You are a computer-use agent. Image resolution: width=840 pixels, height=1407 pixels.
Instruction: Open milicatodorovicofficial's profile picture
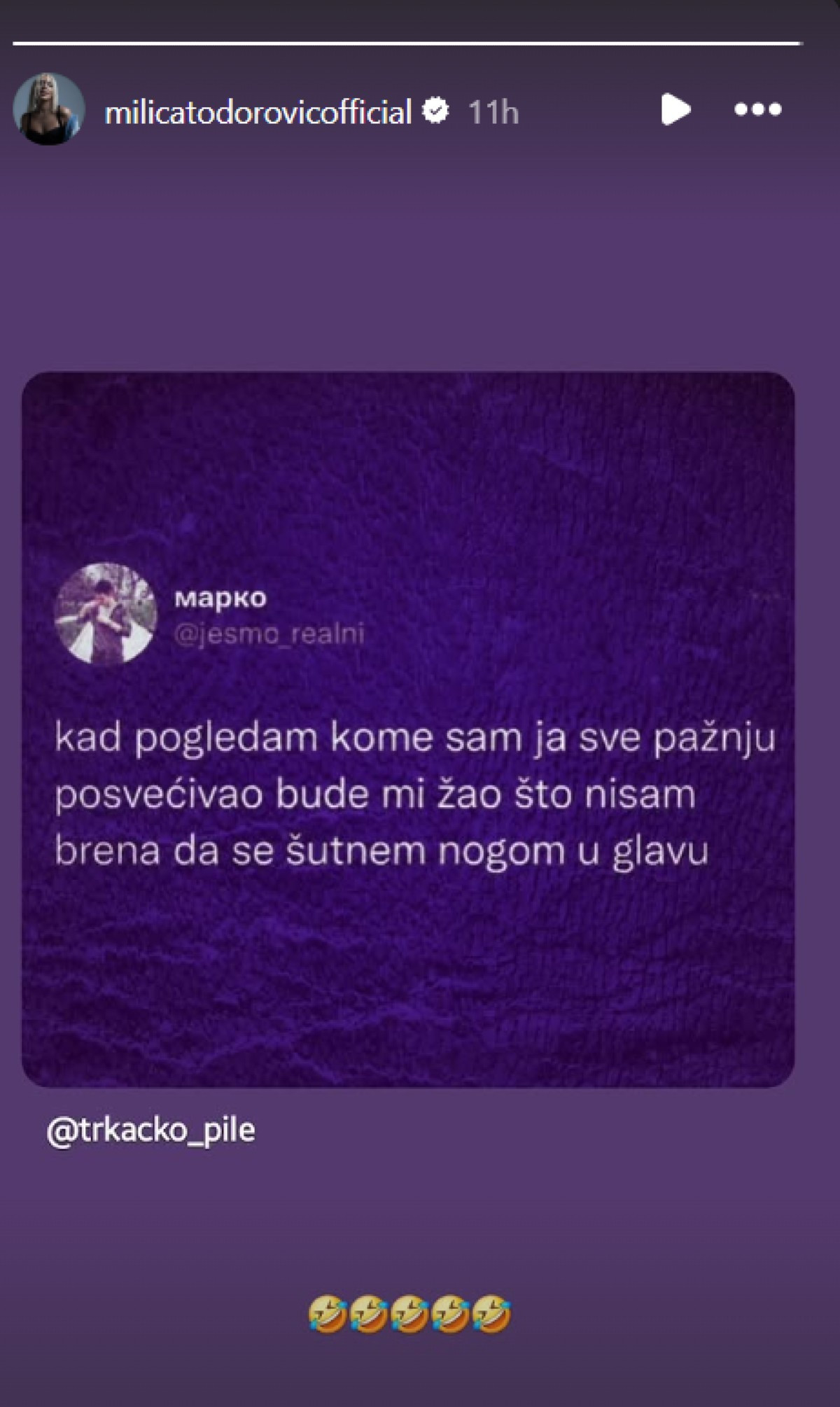(x=49, y=109)
